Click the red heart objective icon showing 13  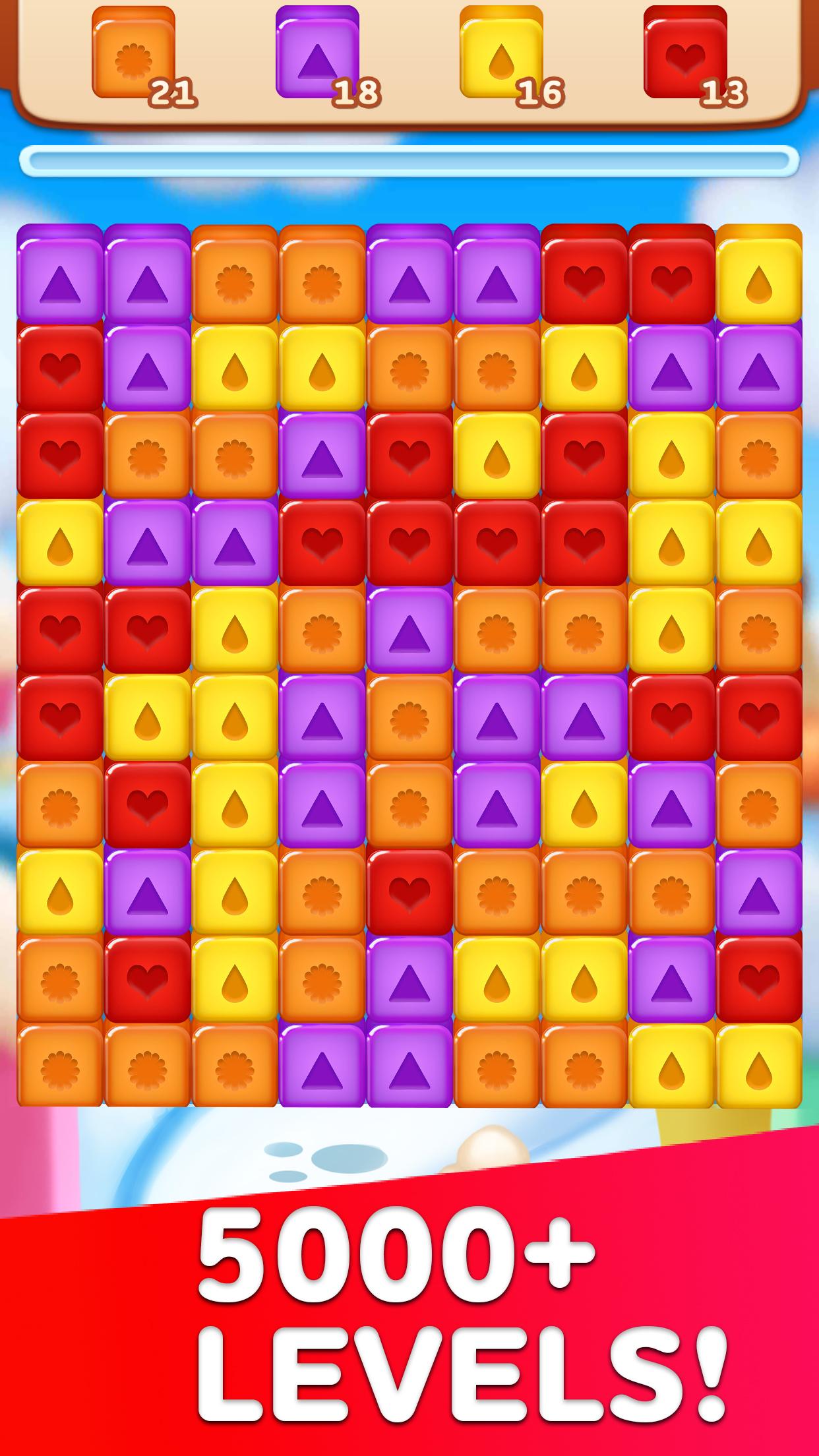tap(686, 49)
